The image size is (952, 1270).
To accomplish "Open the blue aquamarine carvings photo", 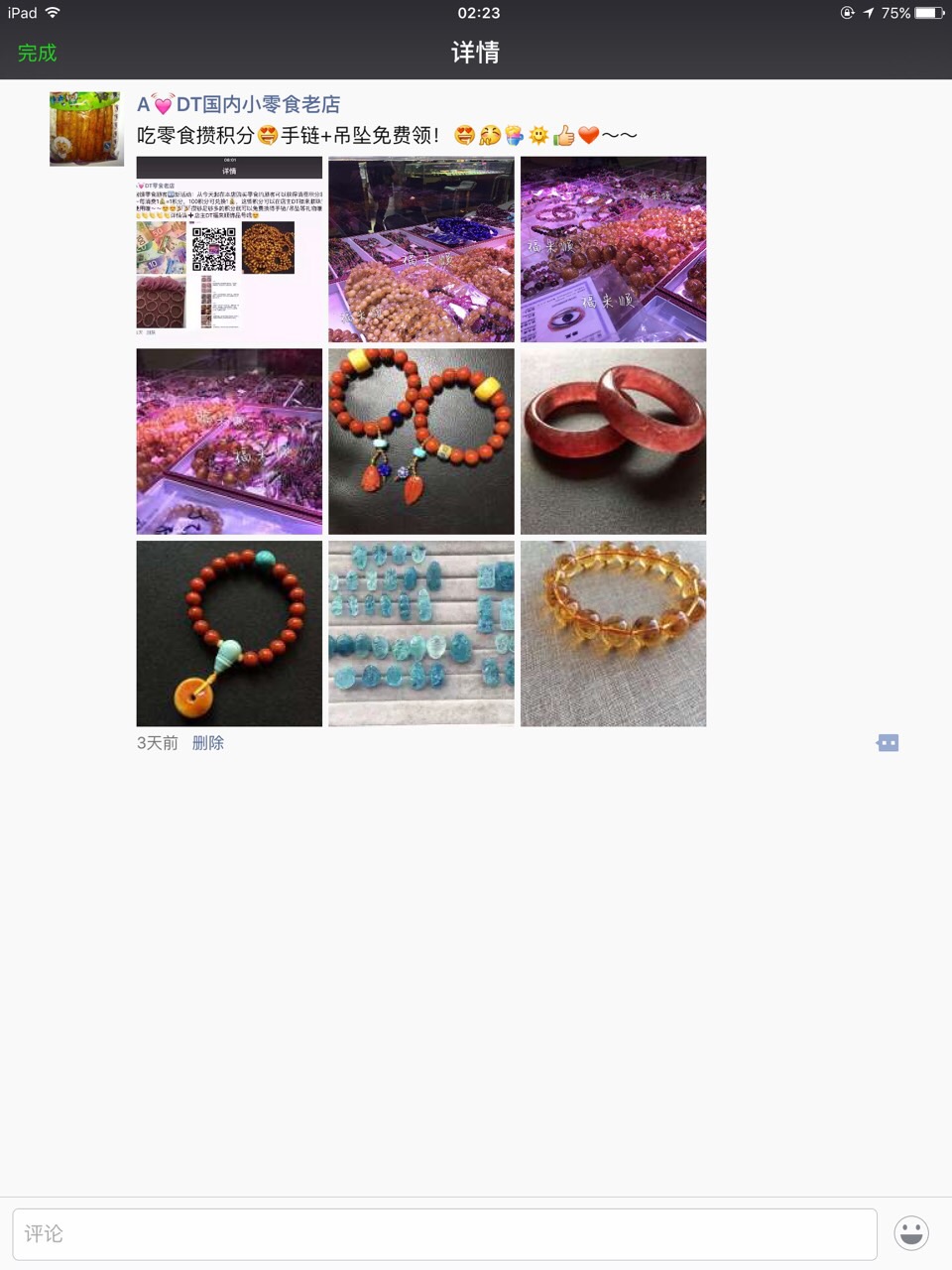I will [x=421, y=633].
